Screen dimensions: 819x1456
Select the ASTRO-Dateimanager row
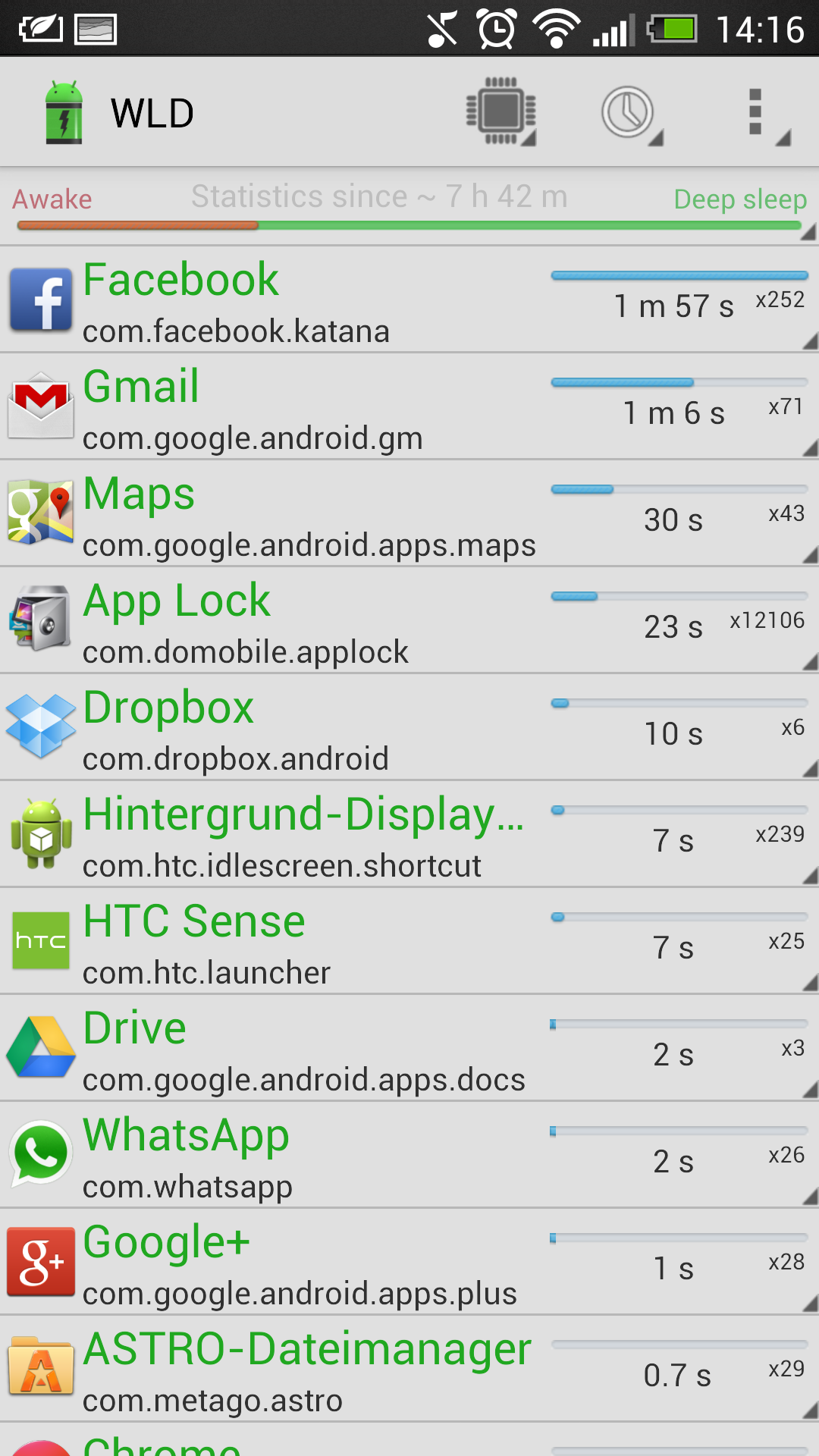point(409,1368)
